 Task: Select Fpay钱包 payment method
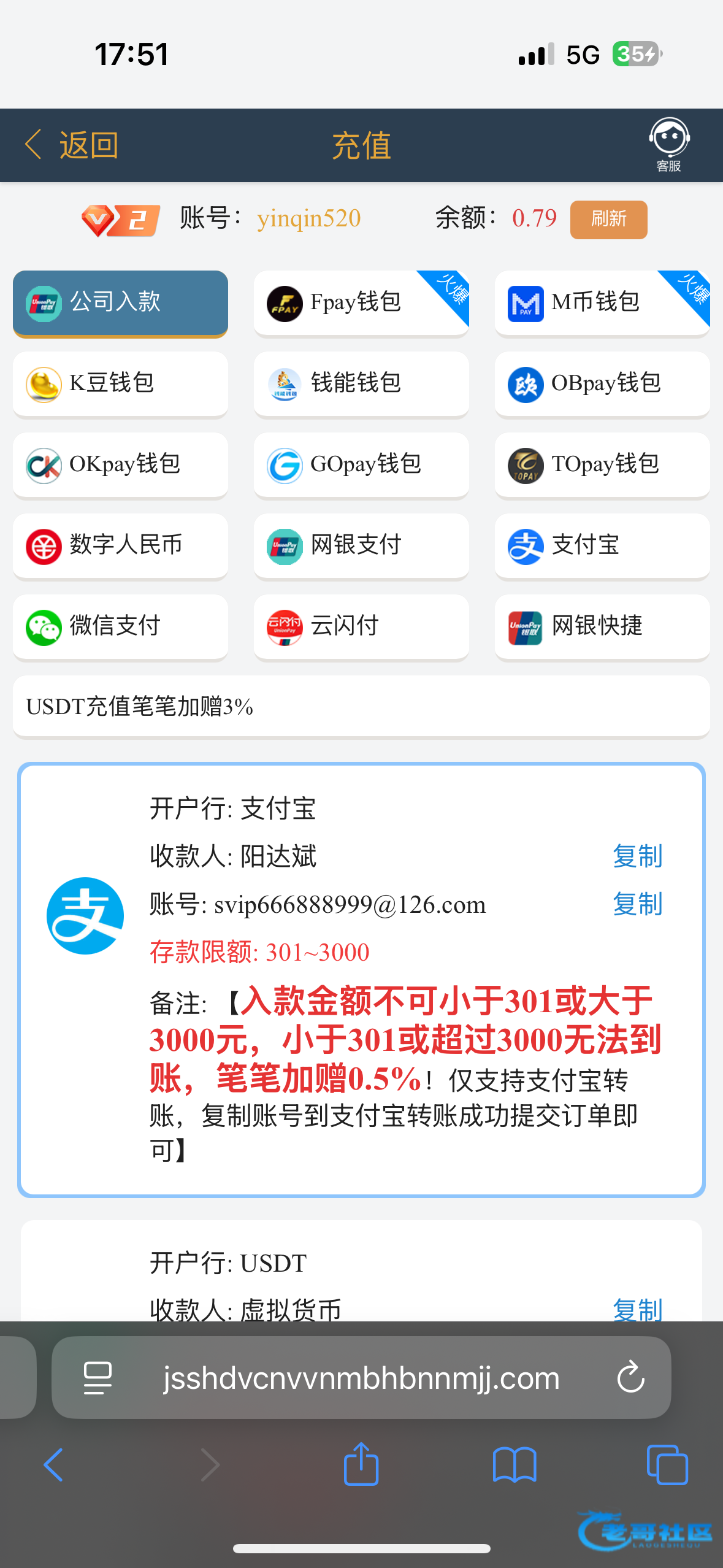coord(361,303)
